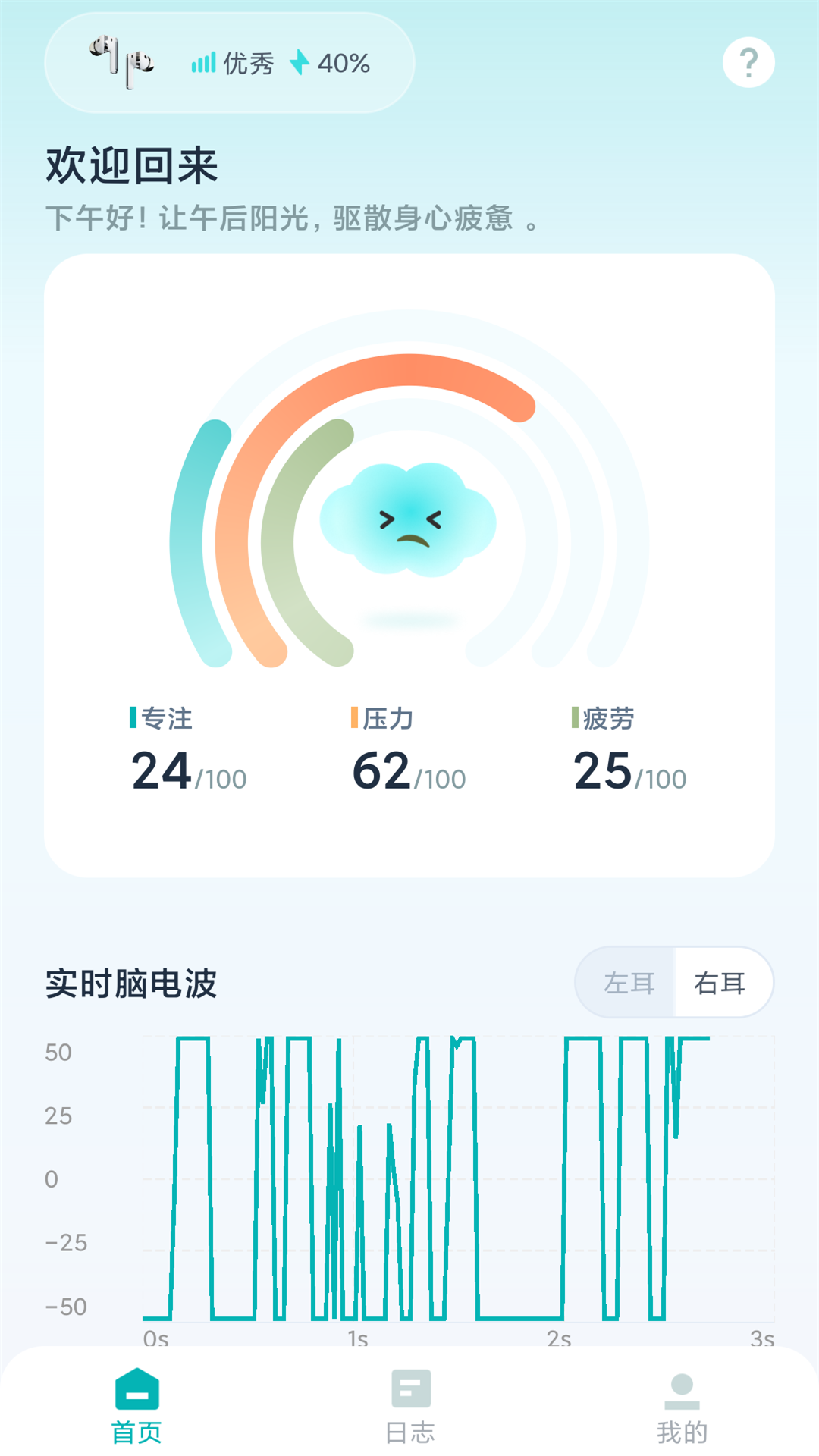Open the earbuds device status pill
The width and height of the screenshot is (819, 1456).
point(229,63)
